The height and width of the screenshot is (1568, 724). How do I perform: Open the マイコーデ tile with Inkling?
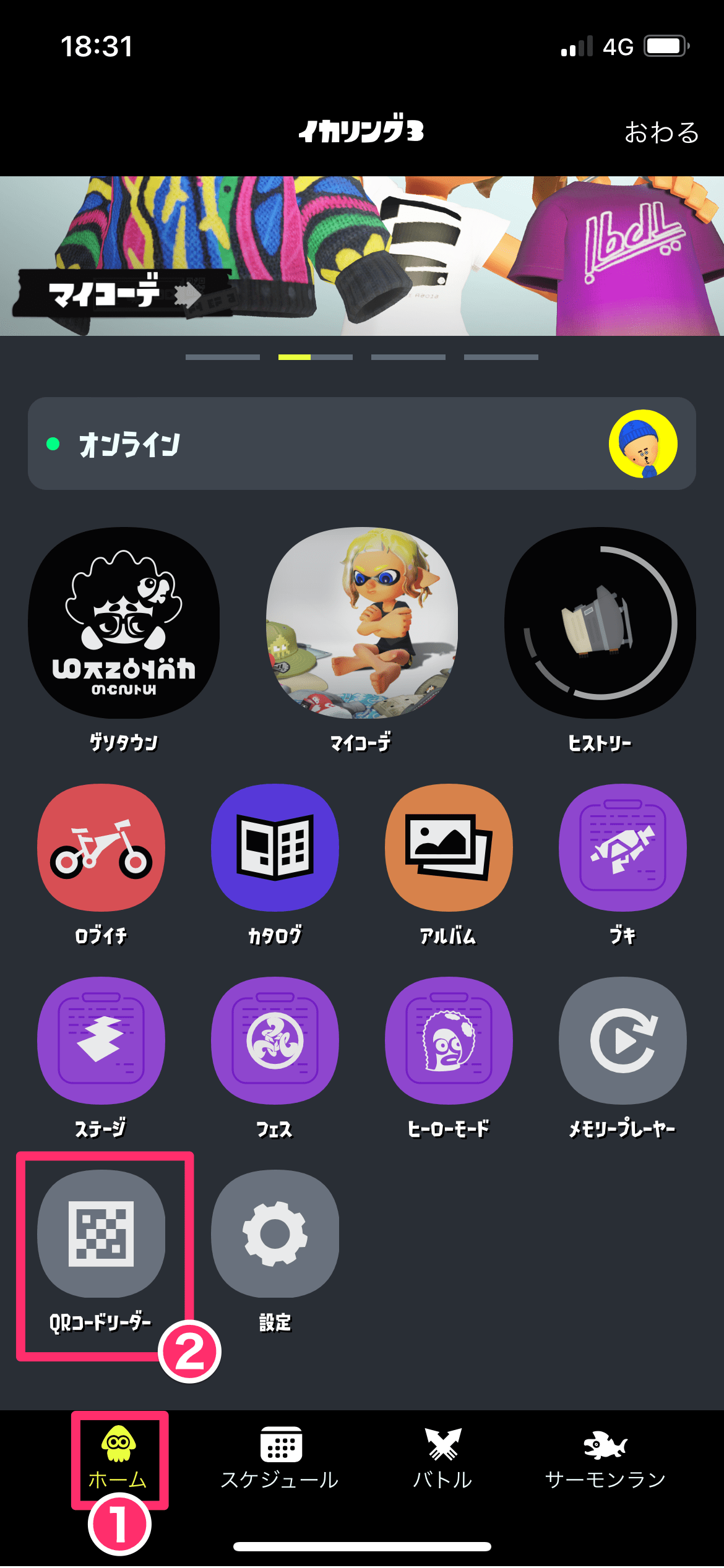click(362, 623)
